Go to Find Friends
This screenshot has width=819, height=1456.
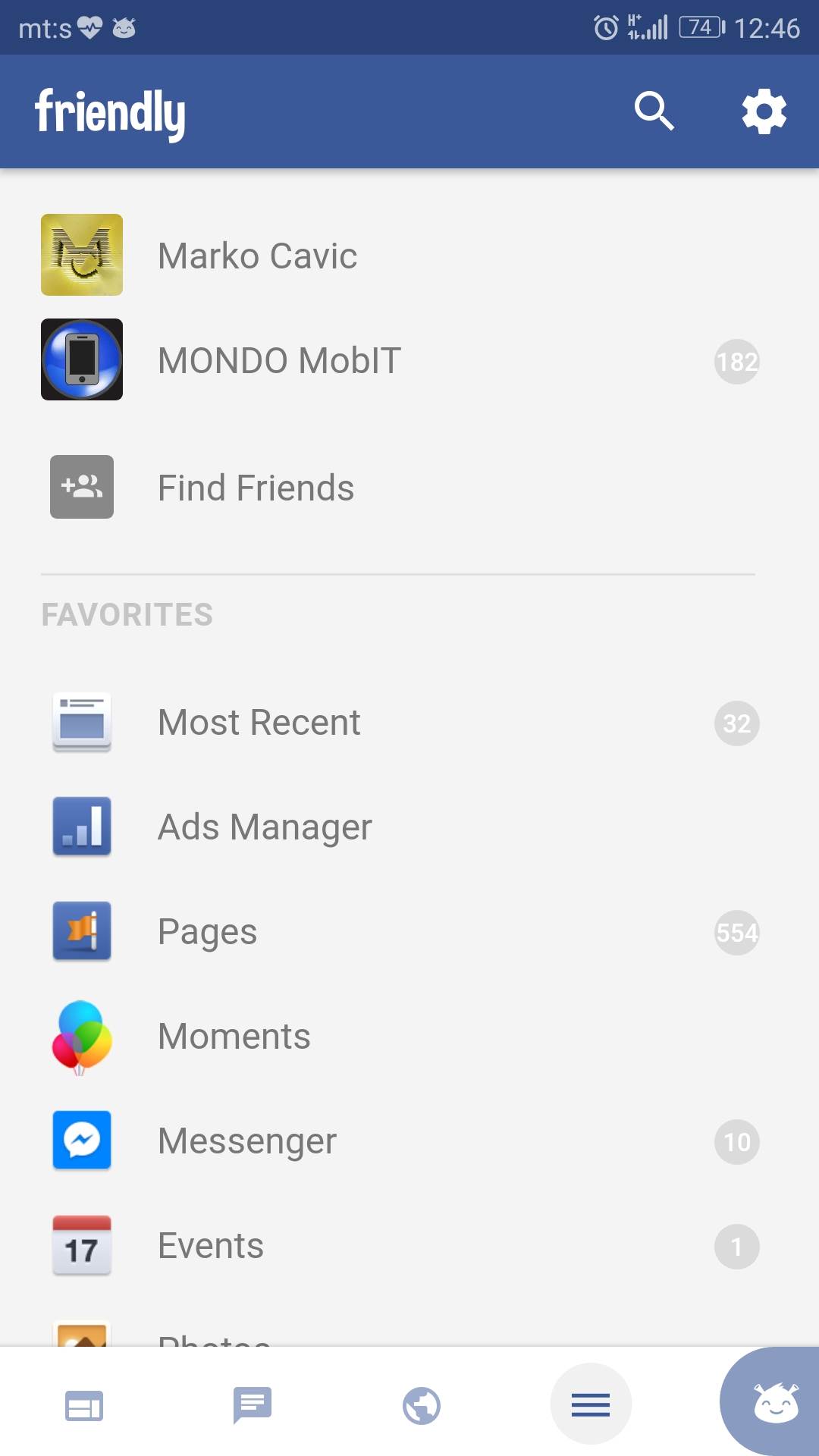click(x=256, y=488)
